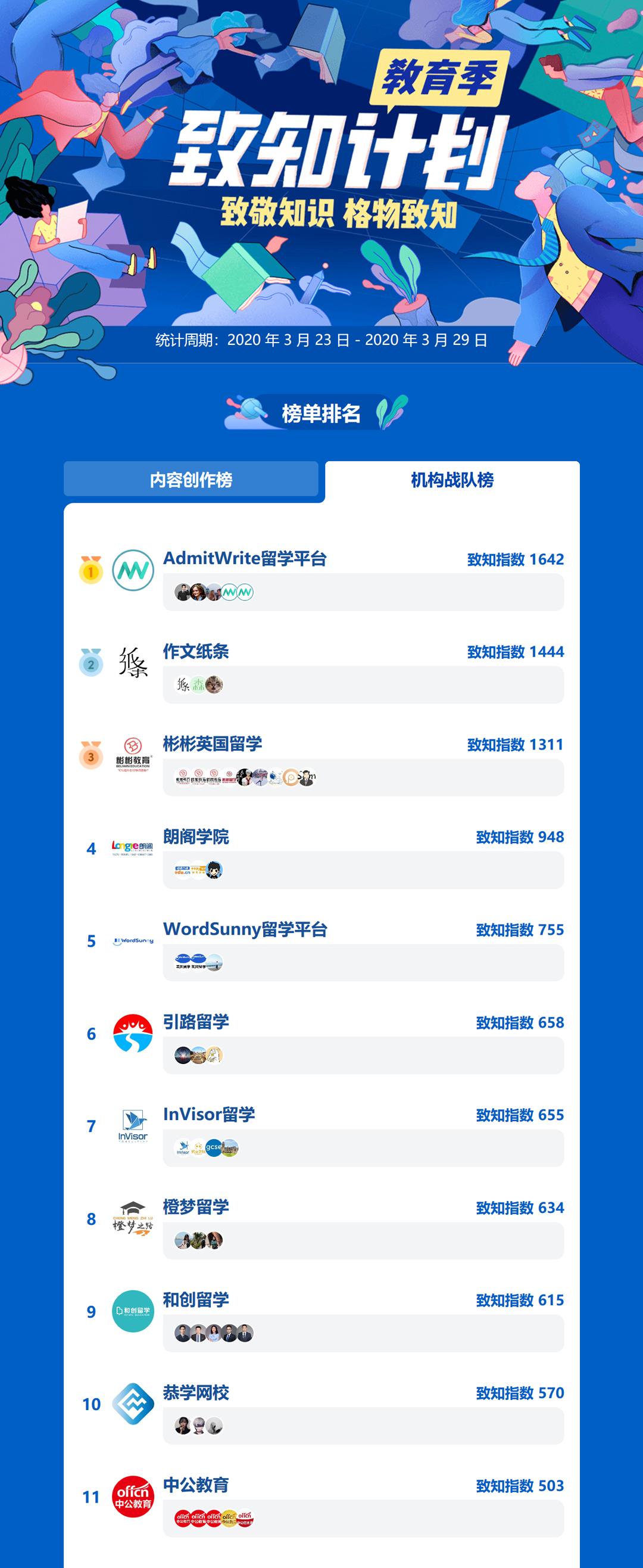The image size is (643, 1568).
Task: Select the 机构战队榜 tab
Action: (451, 480)
